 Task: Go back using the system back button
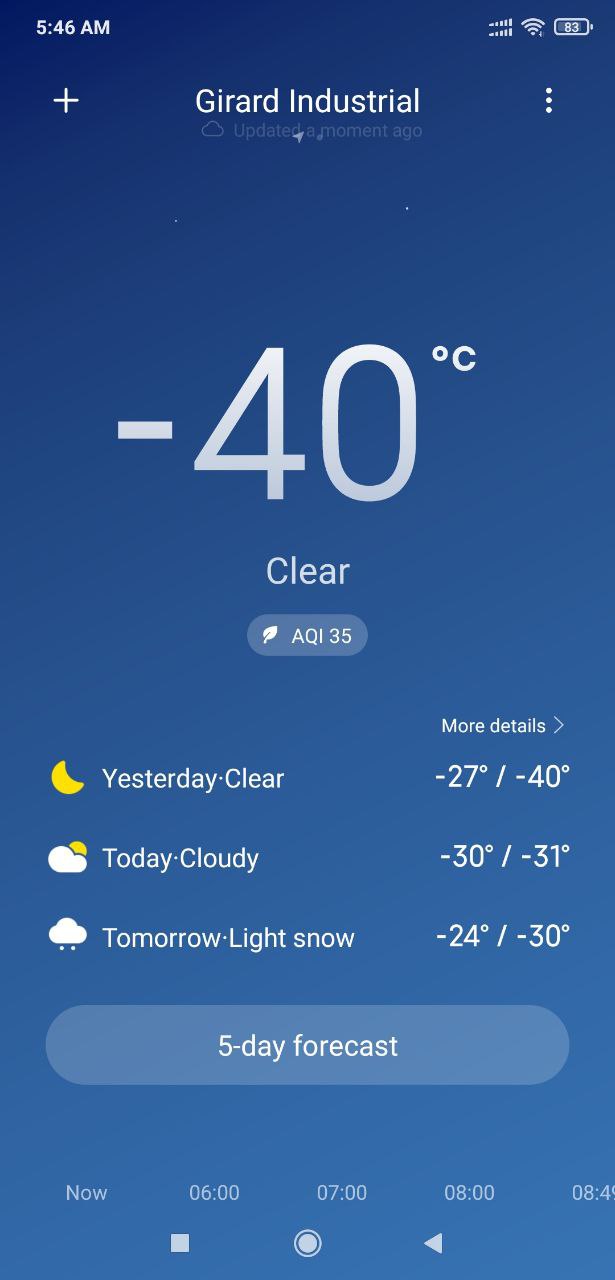433,1243
